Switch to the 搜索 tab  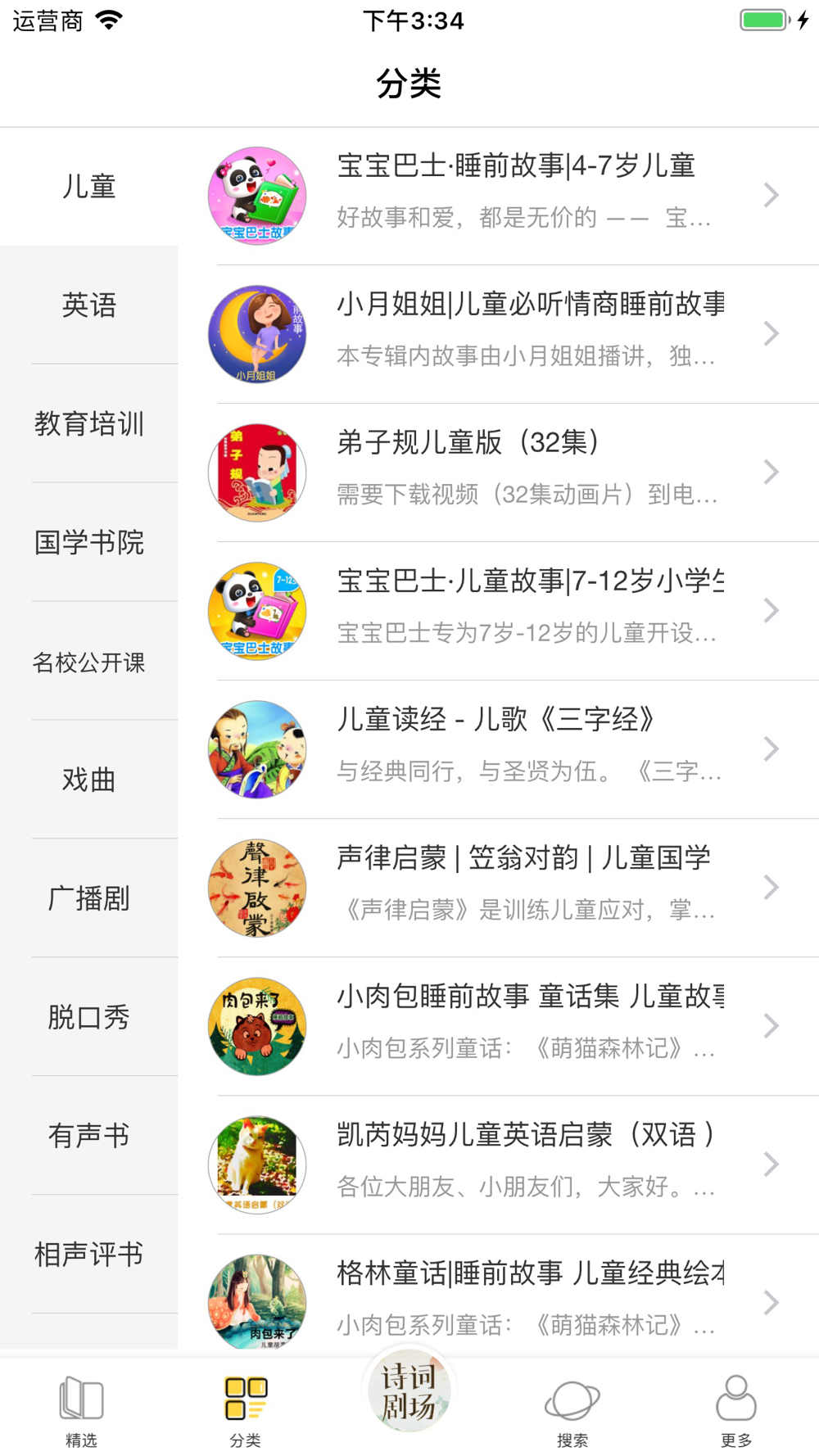[x=572, y=1410]
